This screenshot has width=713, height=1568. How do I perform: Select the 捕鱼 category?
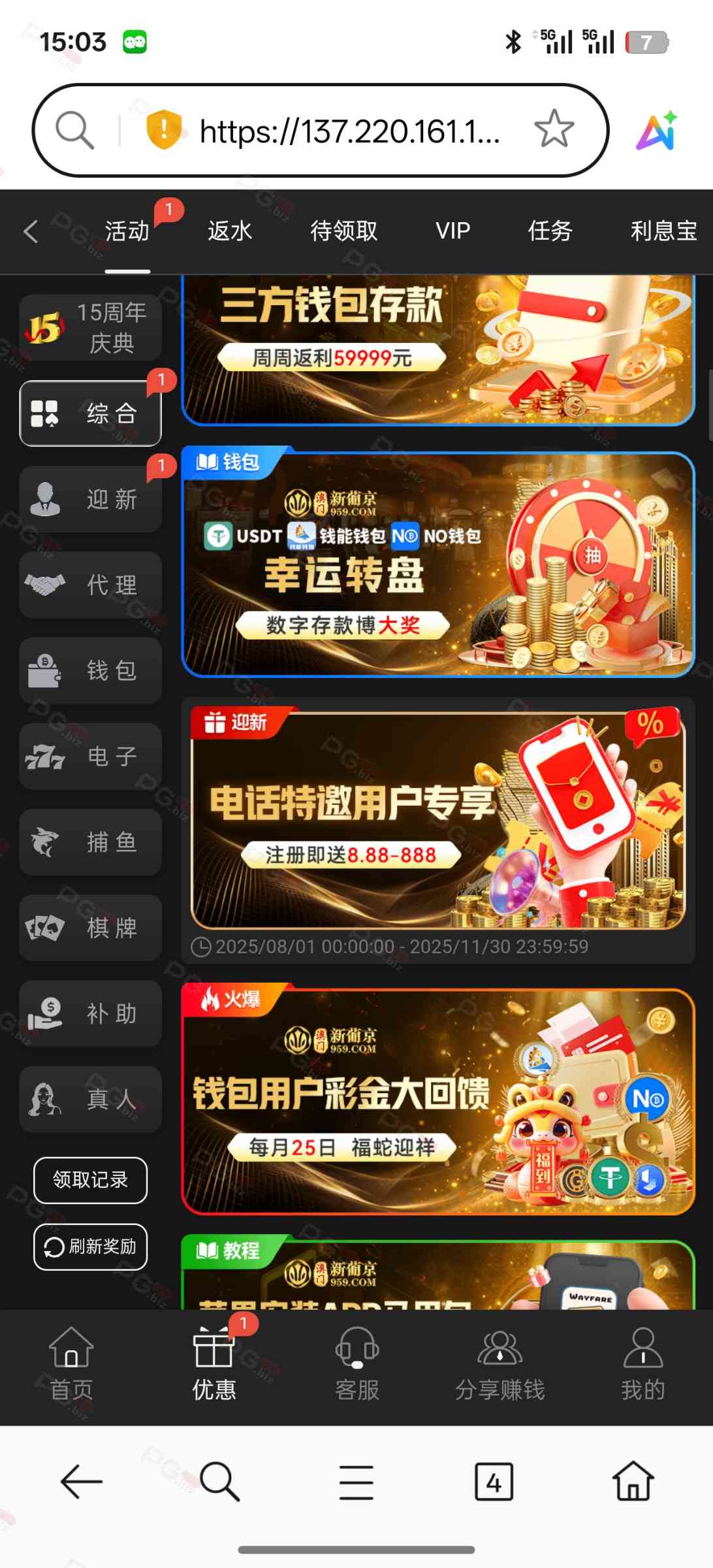click(91, 842)
